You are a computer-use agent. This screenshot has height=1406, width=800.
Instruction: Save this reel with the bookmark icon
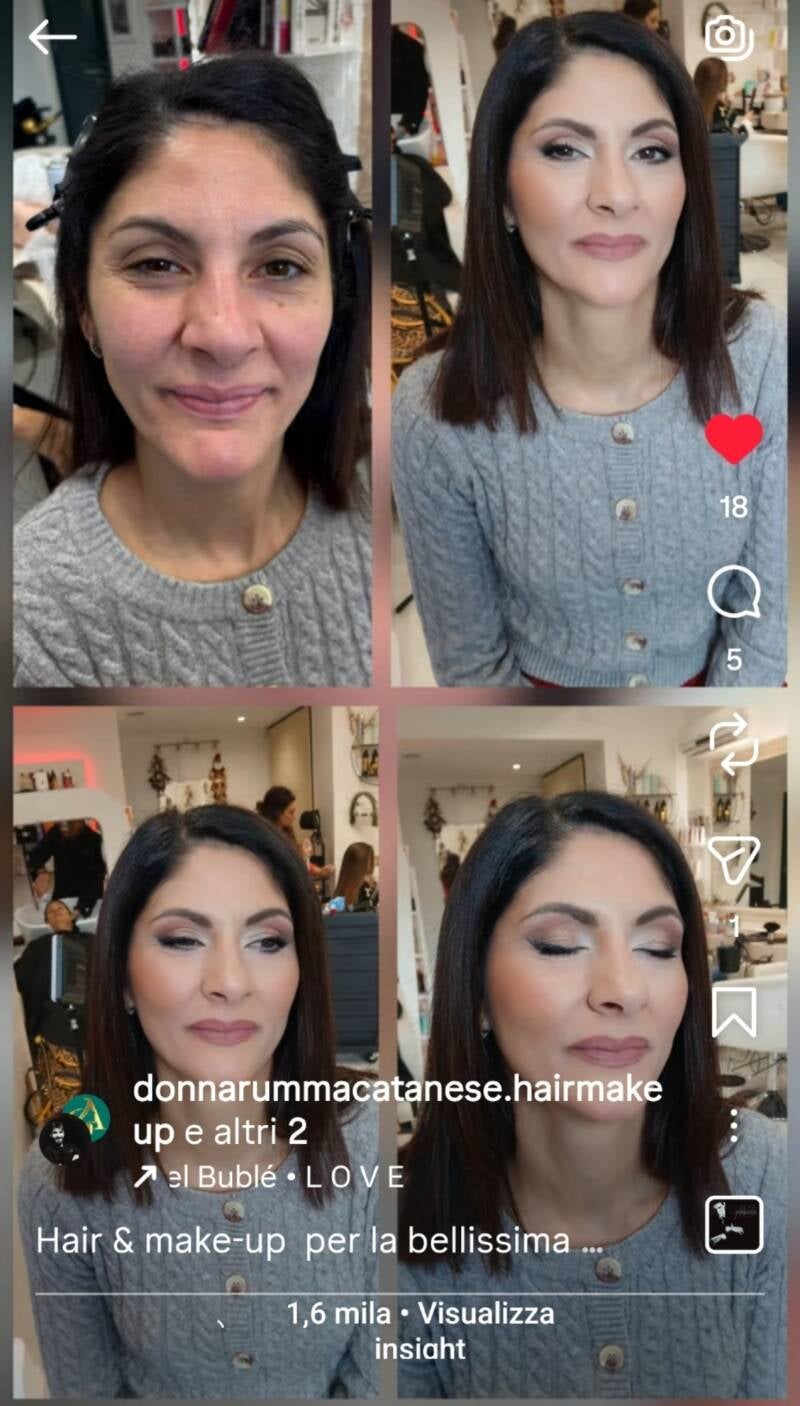(734, 1012)
